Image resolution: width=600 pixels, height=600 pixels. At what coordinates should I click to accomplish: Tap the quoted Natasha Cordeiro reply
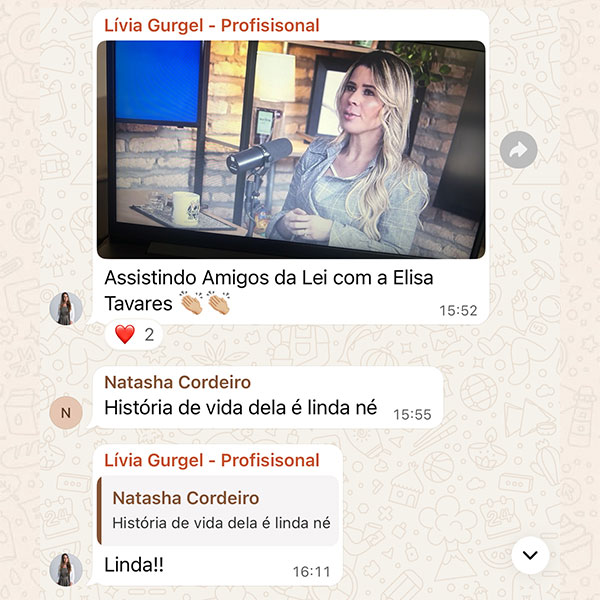[220, 510]
